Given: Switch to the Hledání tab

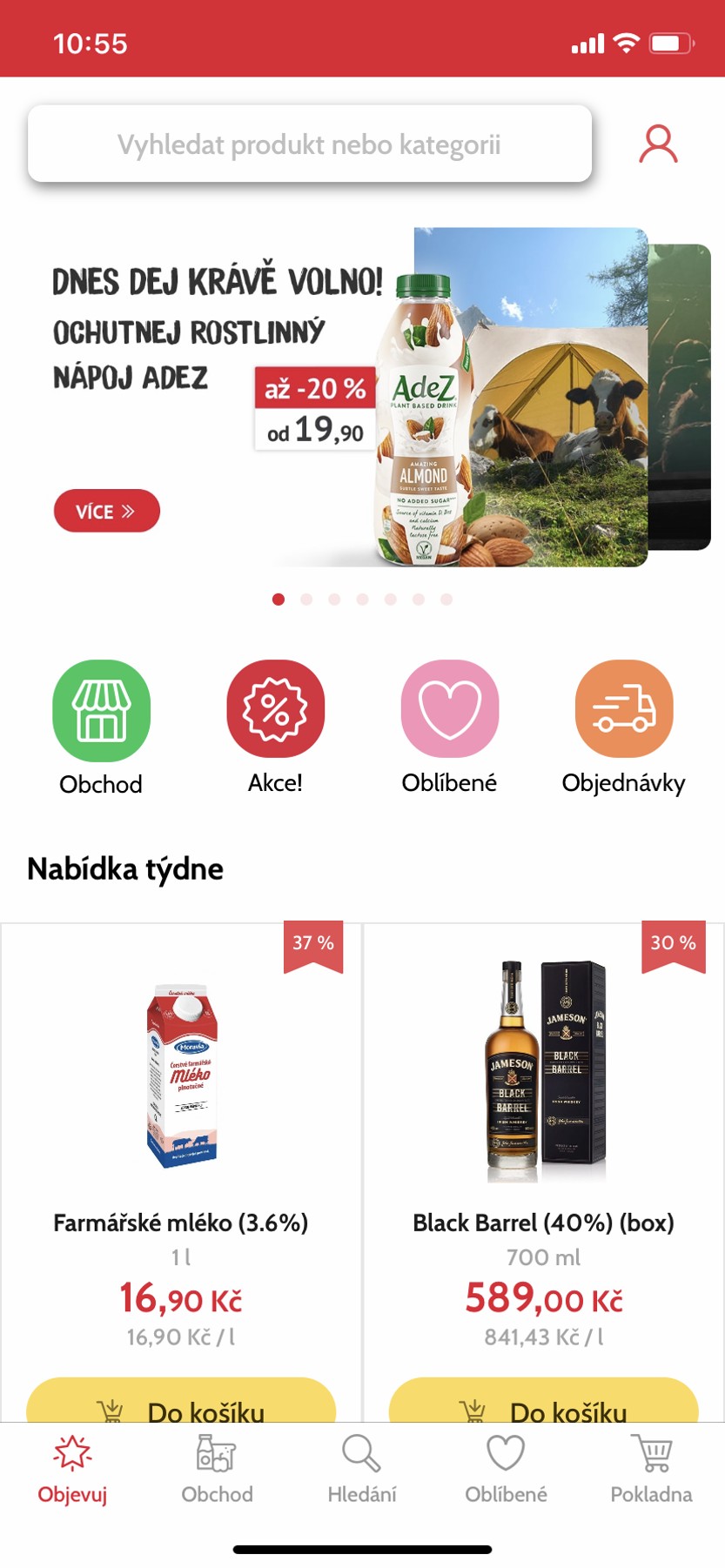Looking at the screenshot, I should 362,1471.
